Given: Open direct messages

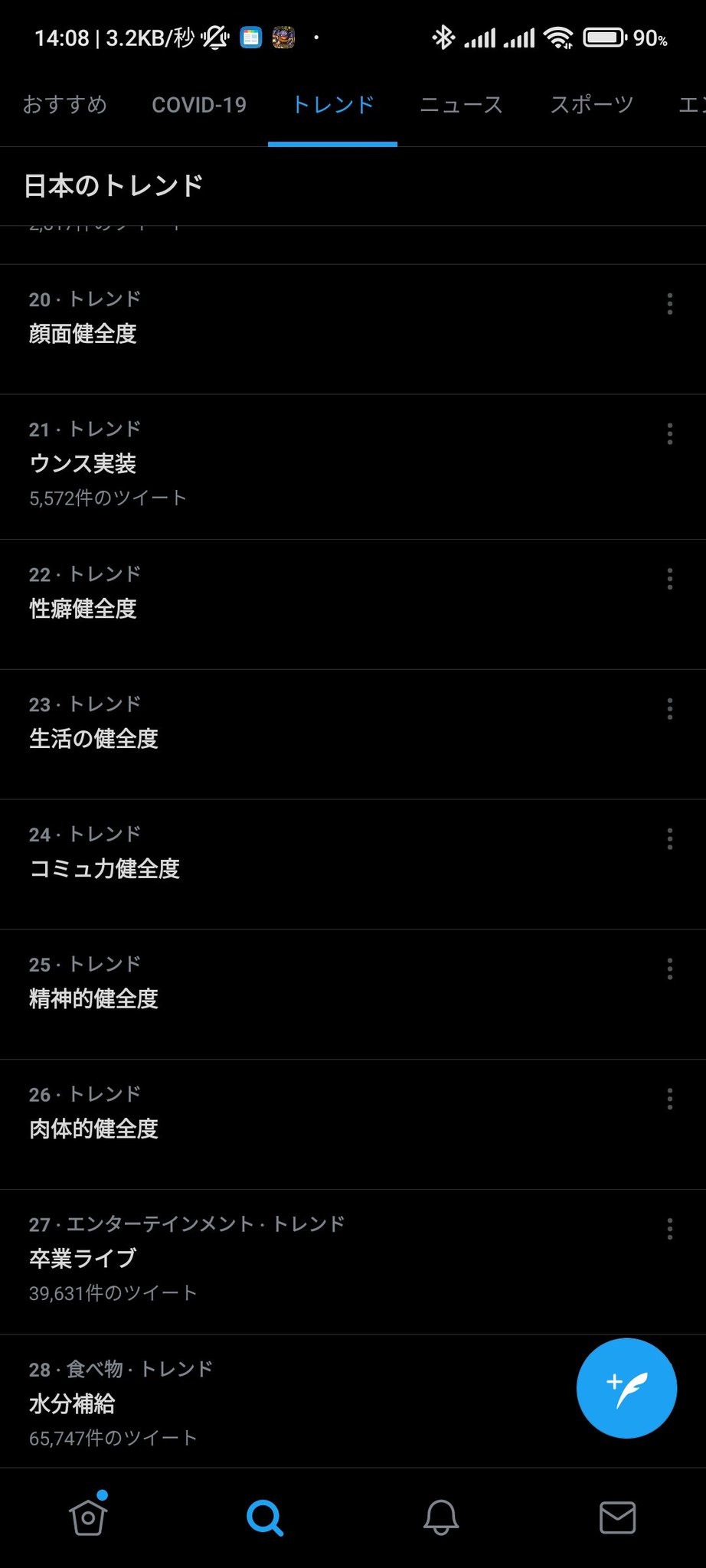Looking at the screenshot, I should (617, 1517).
